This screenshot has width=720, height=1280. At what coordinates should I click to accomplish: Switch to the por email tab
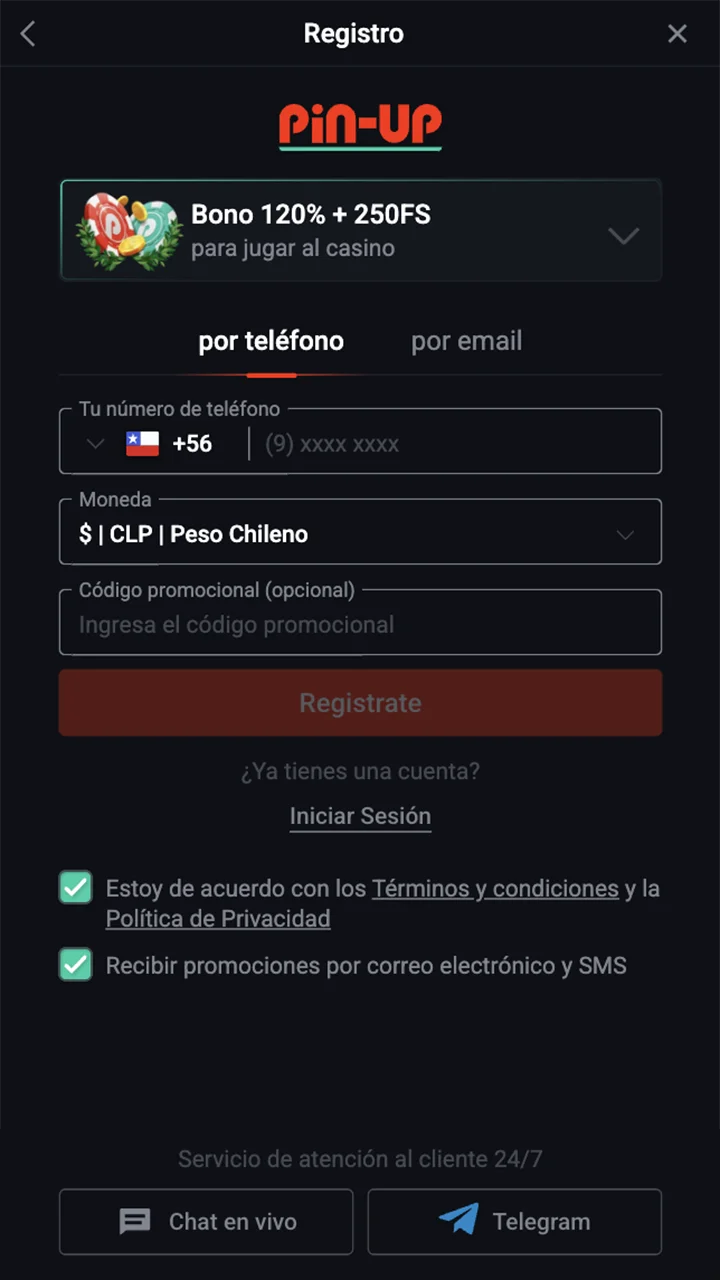coord(466,341)
